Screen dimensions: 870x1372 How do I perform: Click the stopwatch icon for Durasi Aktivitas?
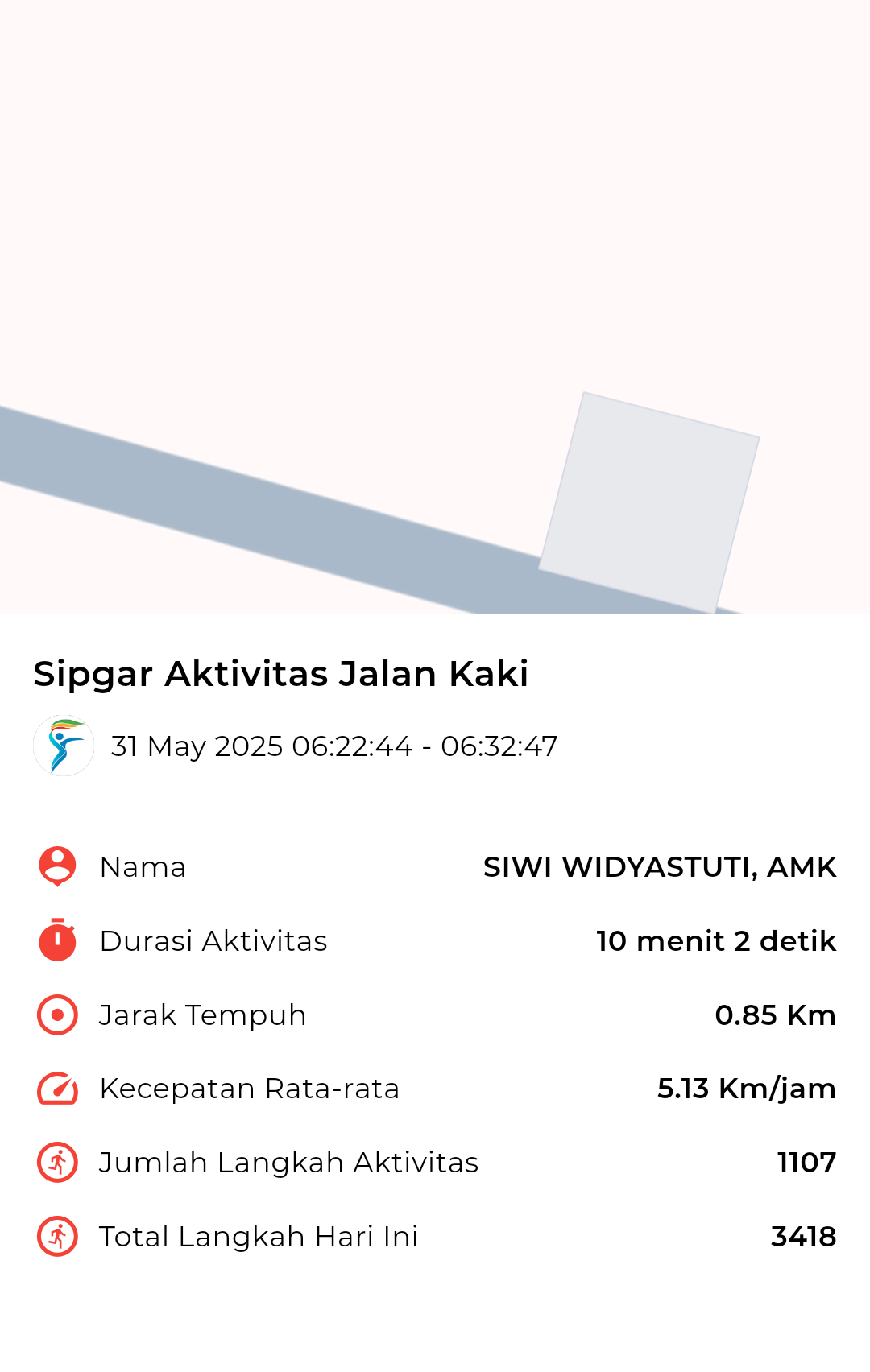coord(56,940)
